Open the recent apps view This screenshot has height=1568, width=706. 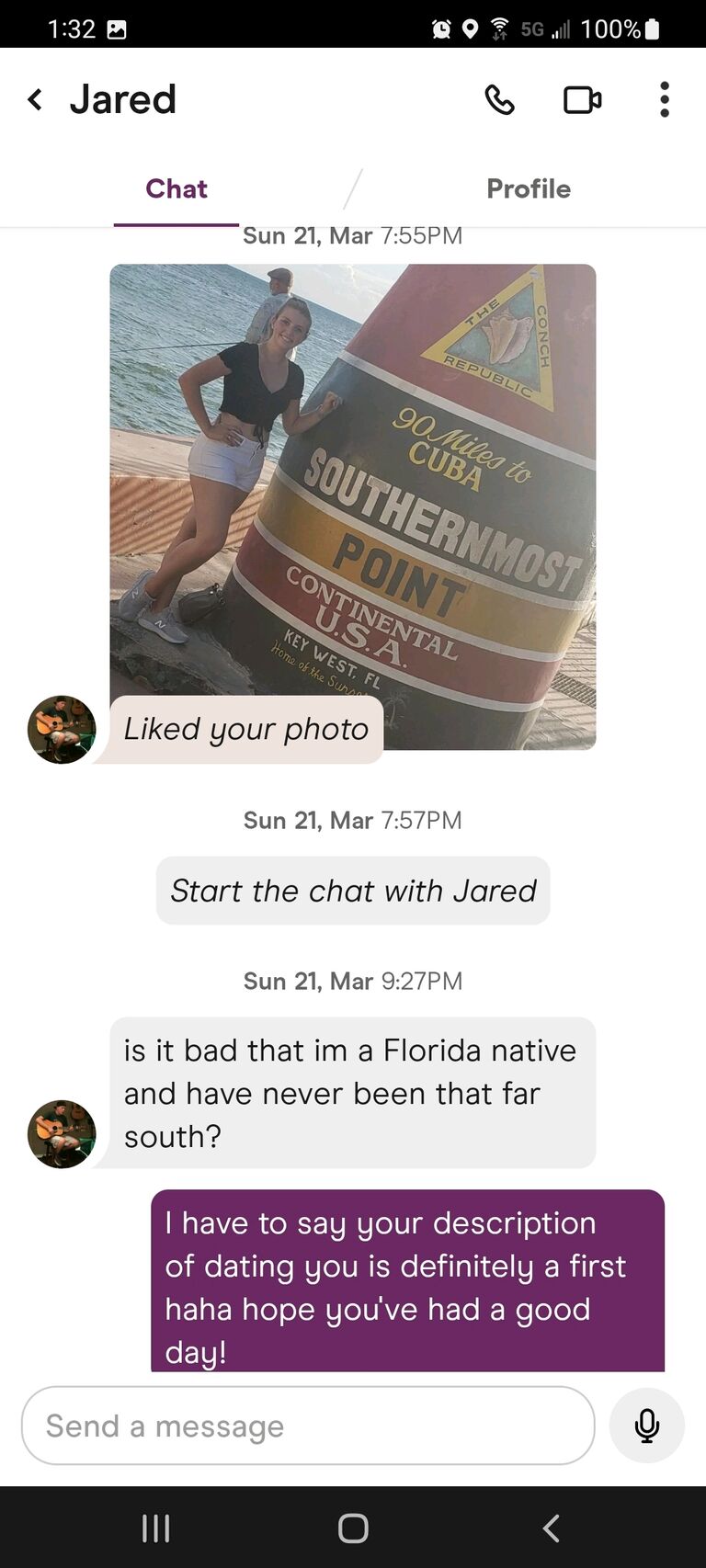tap(156, 1528)
